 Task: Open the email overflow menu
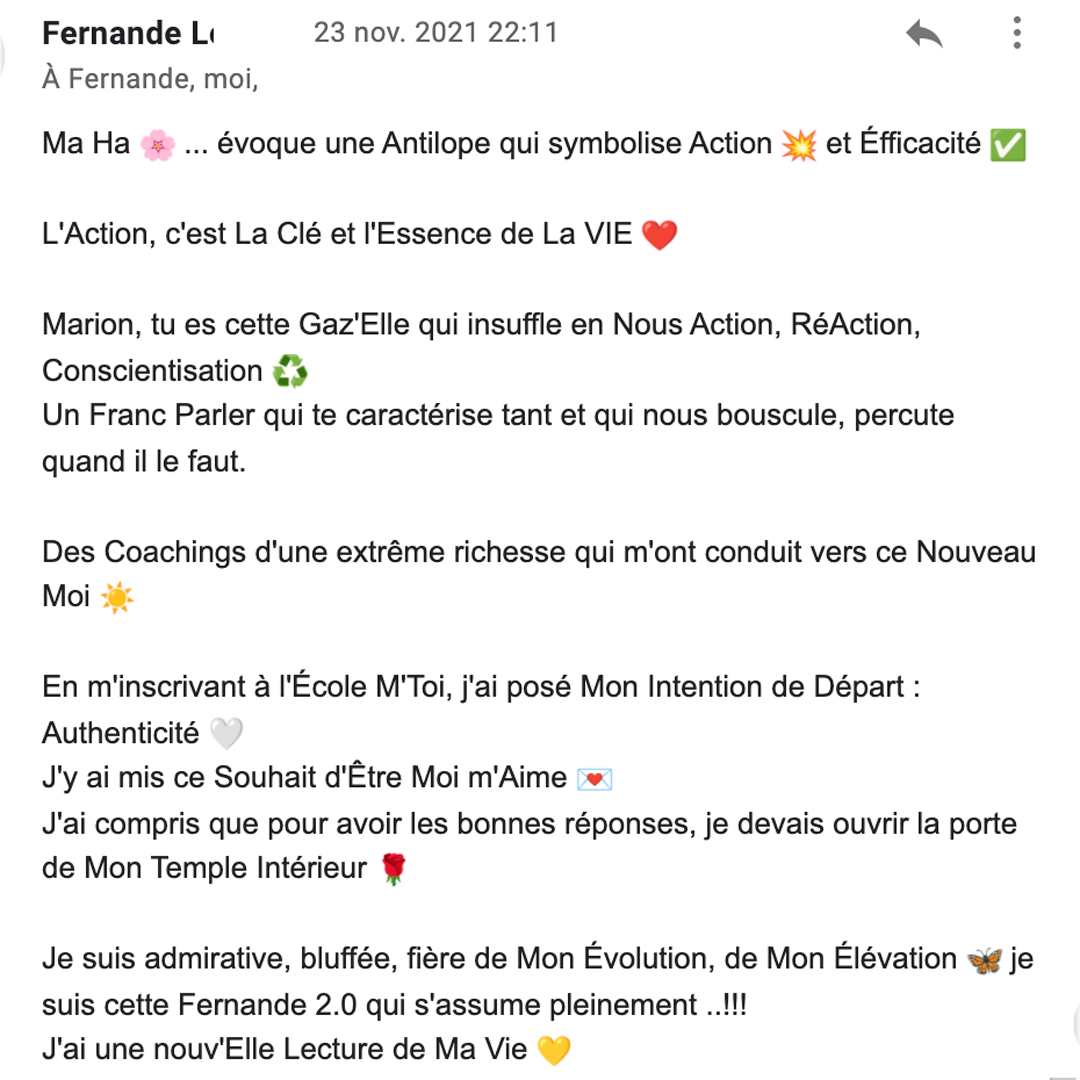pos(1016,34)
